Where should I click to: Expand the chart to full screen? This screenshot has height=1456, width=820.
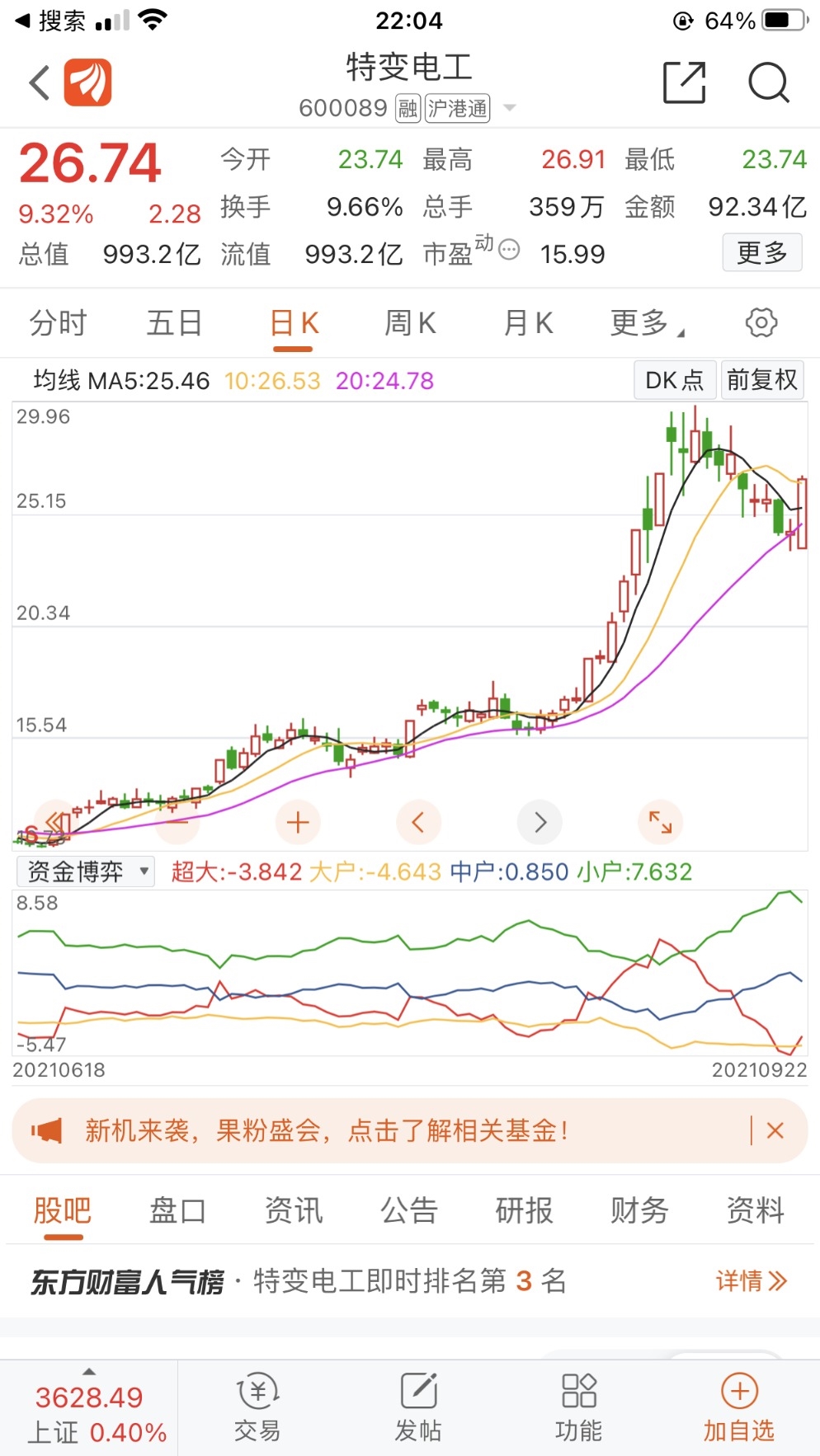[660, 822]
